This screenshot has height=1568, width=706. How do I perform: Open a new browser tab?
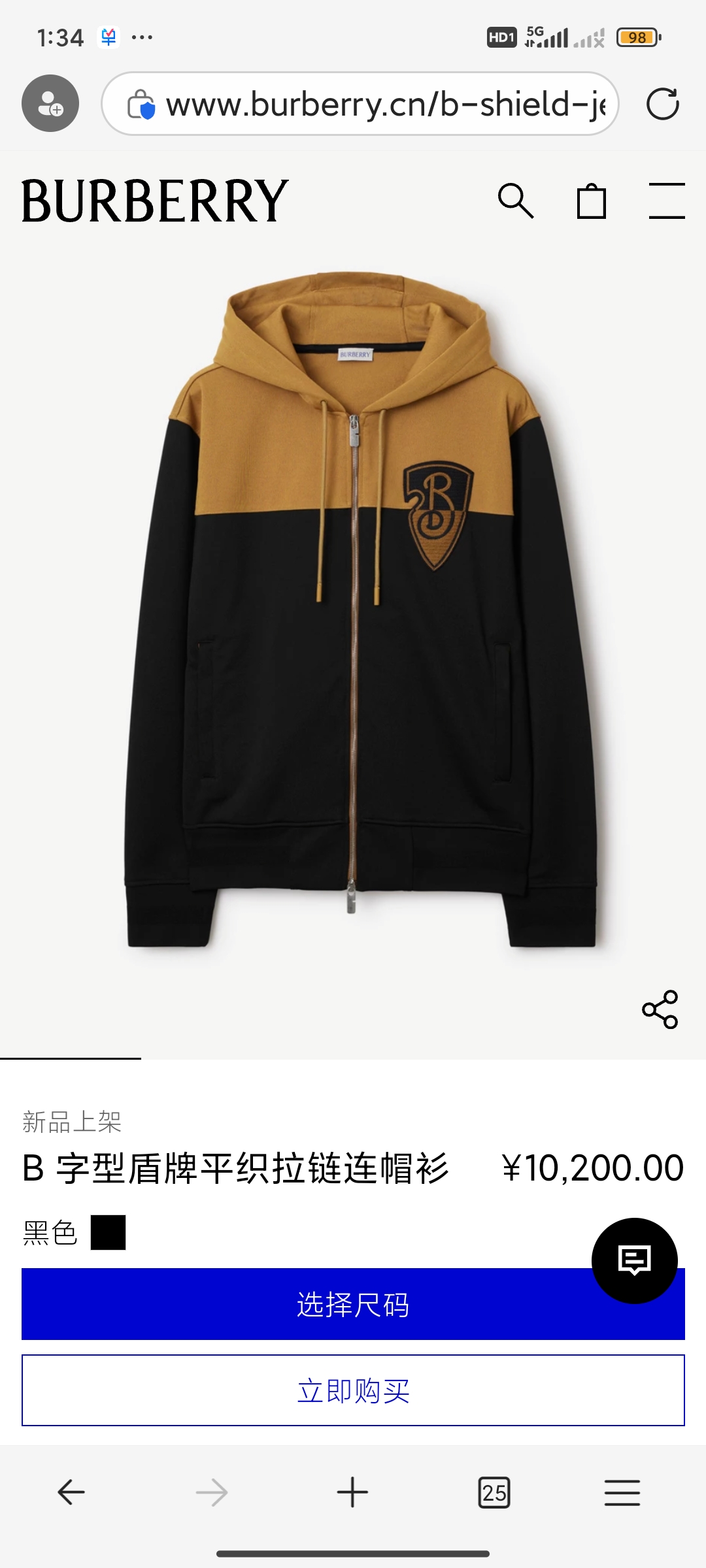[352, 1492]
